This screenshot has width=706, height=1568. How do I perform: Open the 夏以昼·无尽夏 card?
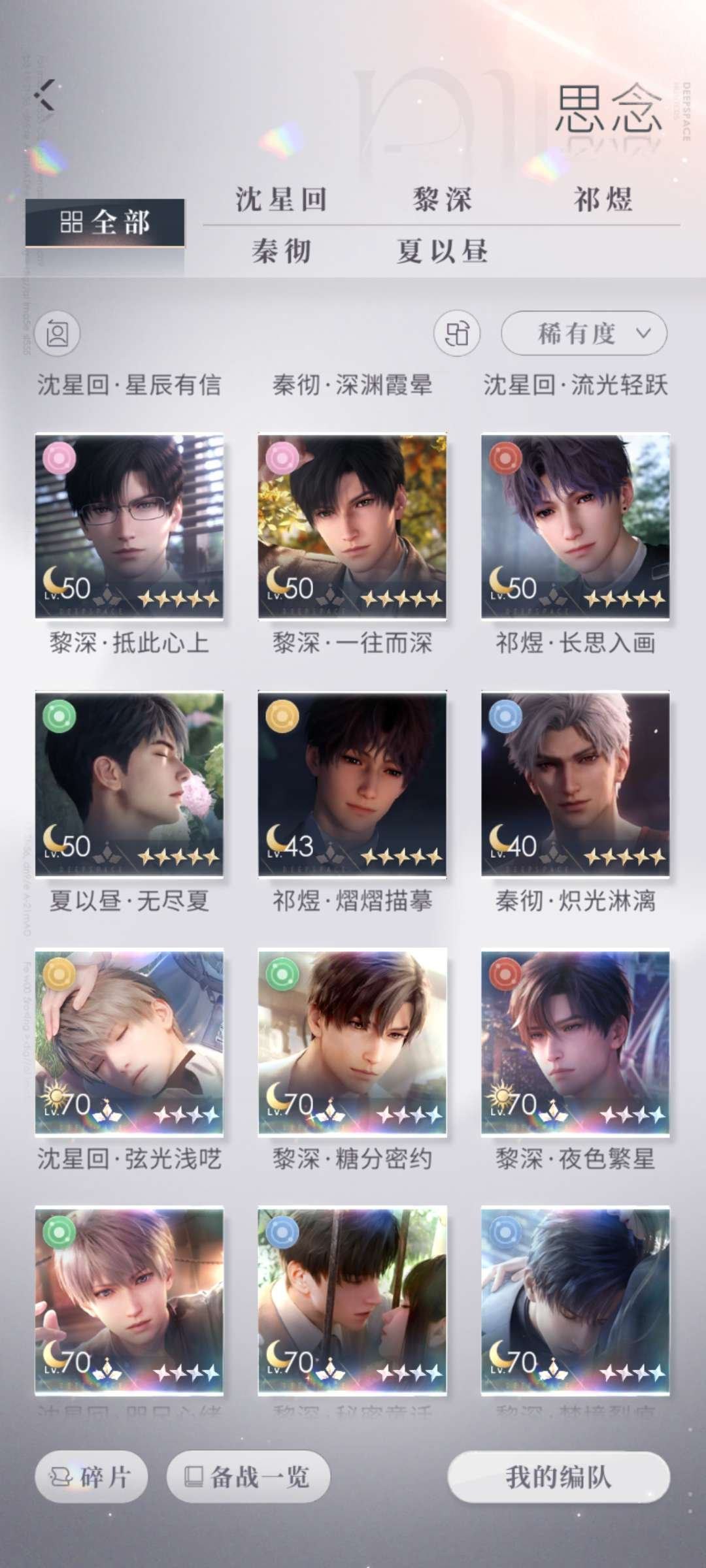pyautogui.click(x=129, y=784)
